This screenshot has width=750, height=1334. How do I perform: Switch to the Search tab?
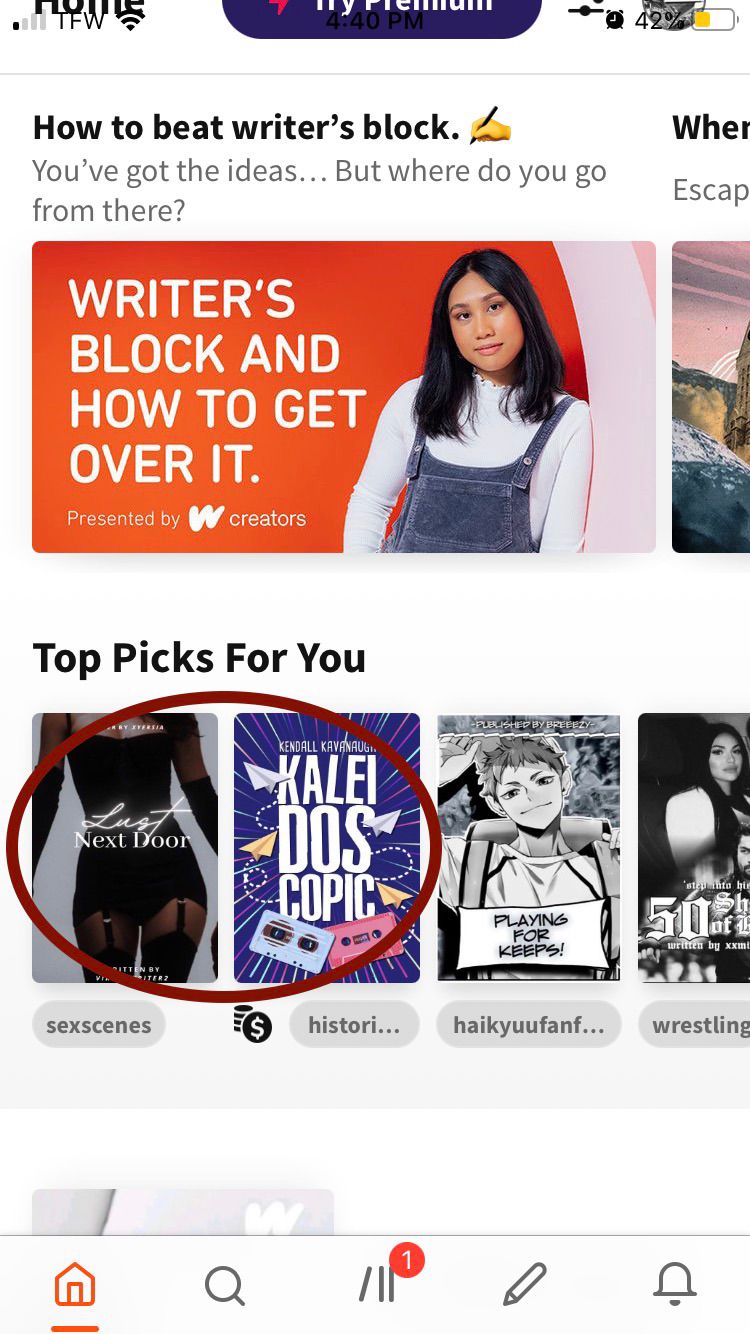click(225, 1285)
